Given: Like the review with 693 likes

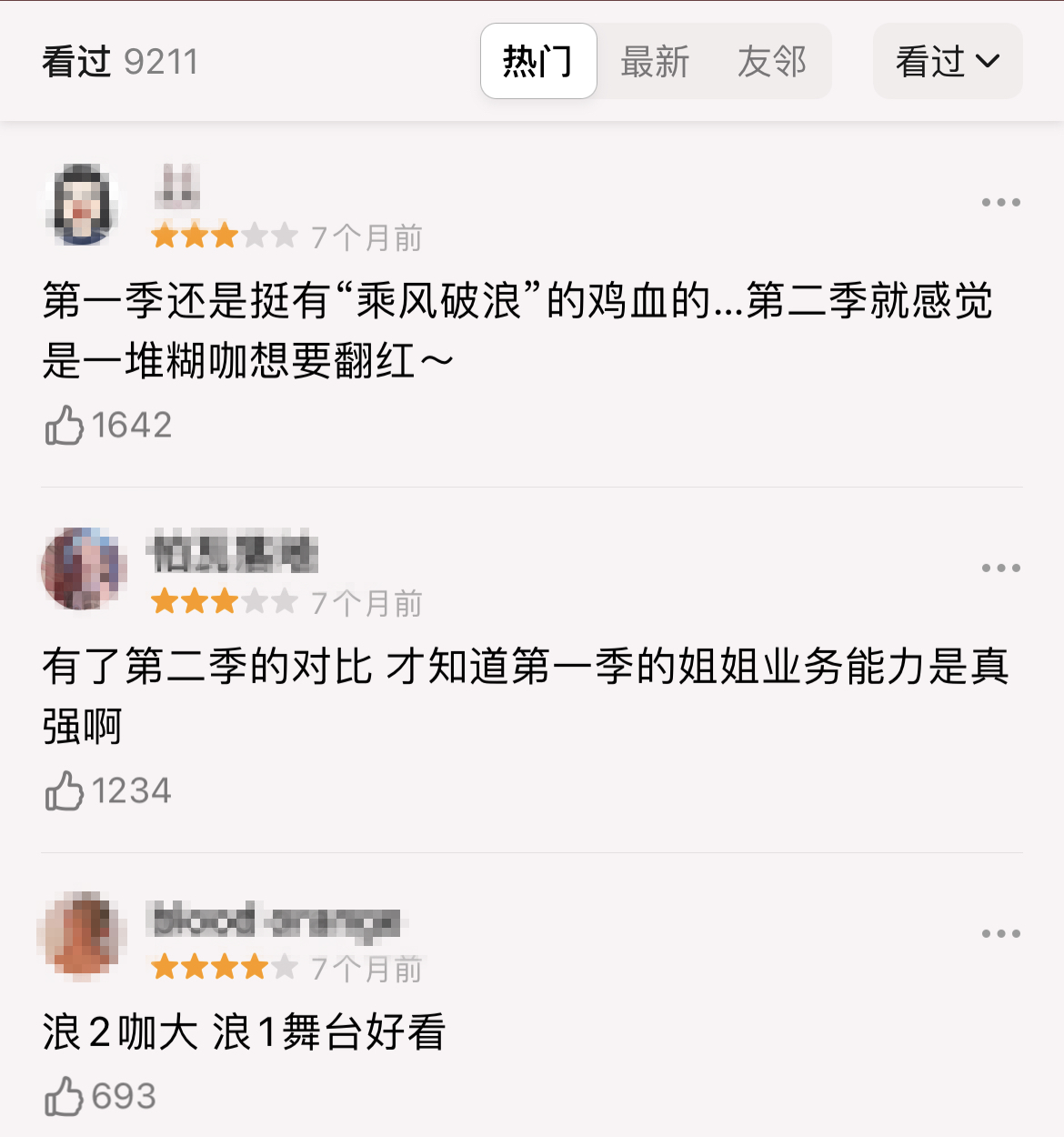Looking at the screenshot, I should 65,1097.
